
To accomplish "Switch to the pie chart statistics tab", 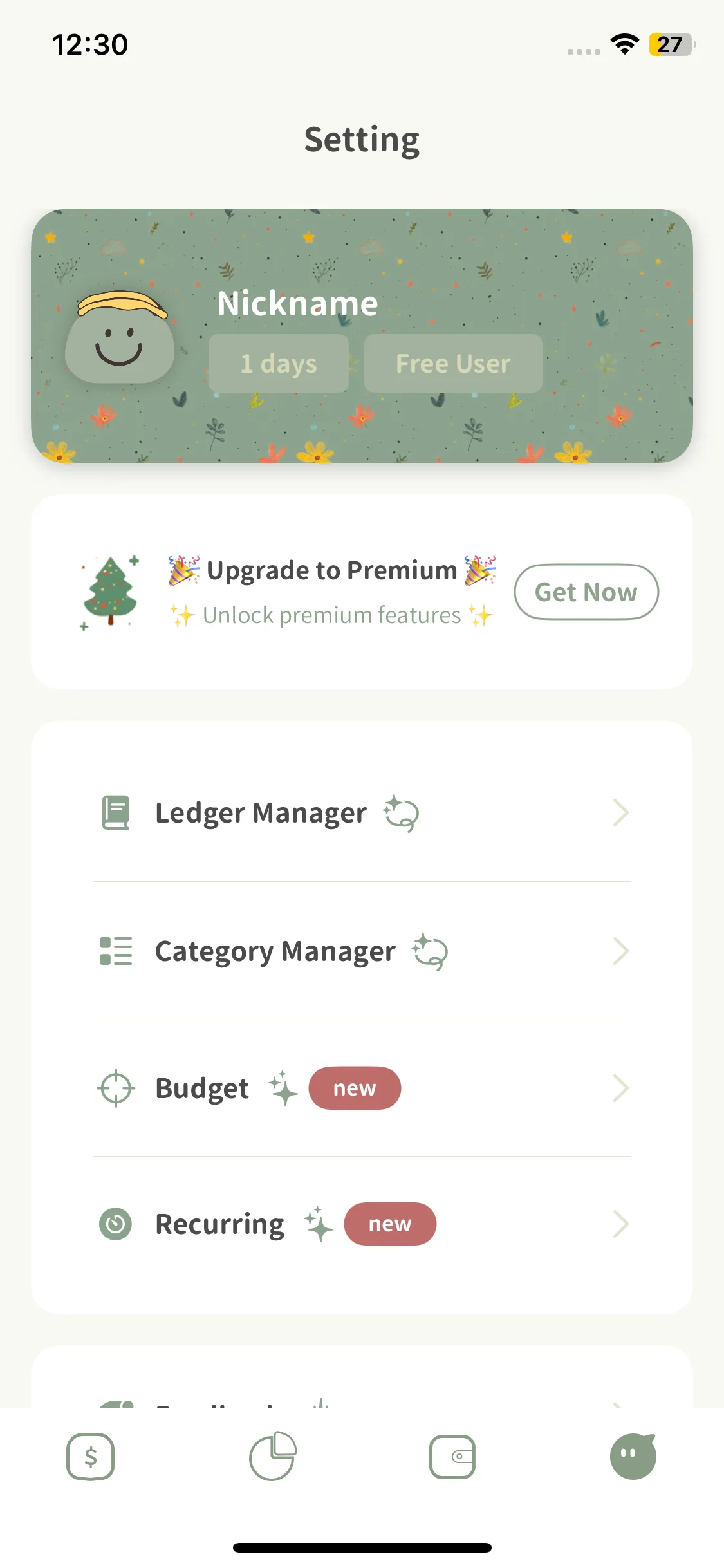I will pyautogui.click(x=272, y=1456).
